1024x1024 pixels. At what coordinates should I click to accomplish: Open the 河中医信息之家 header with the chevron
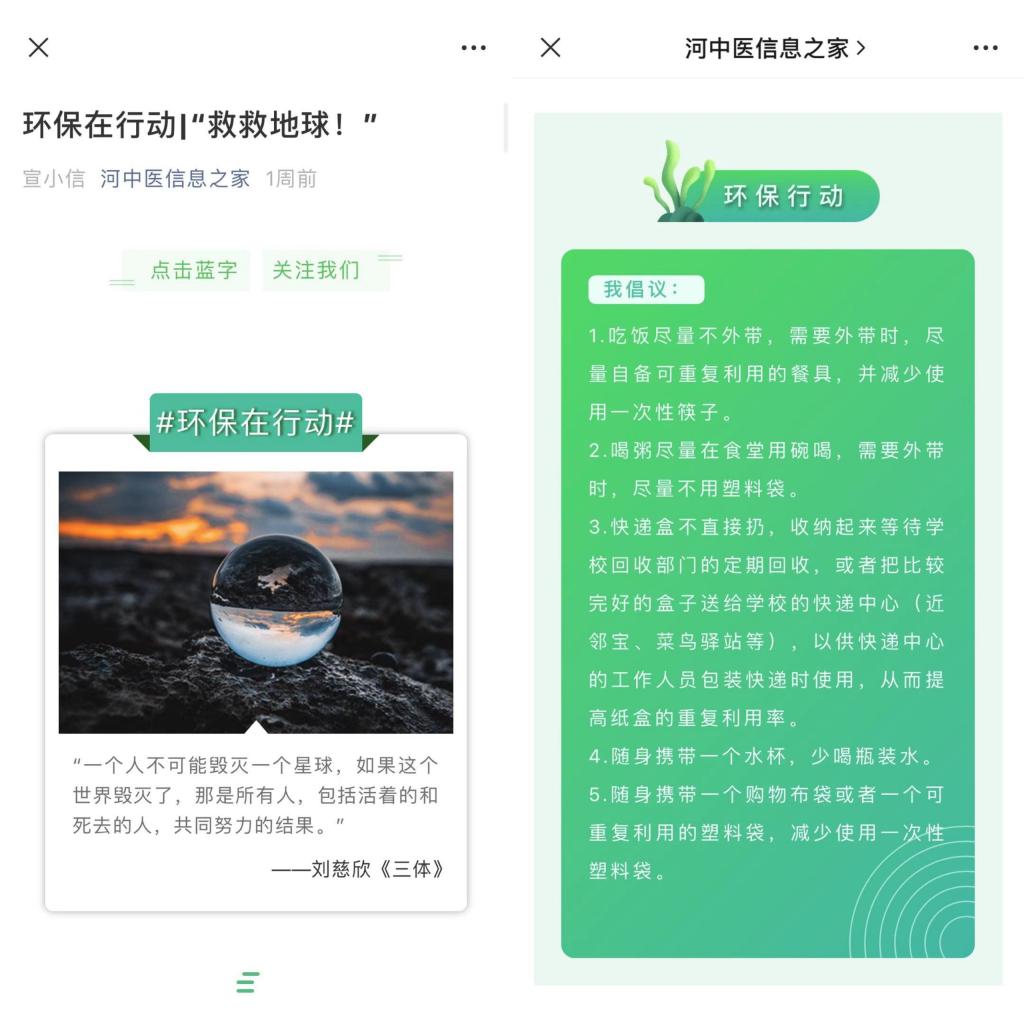pos(774,47)
